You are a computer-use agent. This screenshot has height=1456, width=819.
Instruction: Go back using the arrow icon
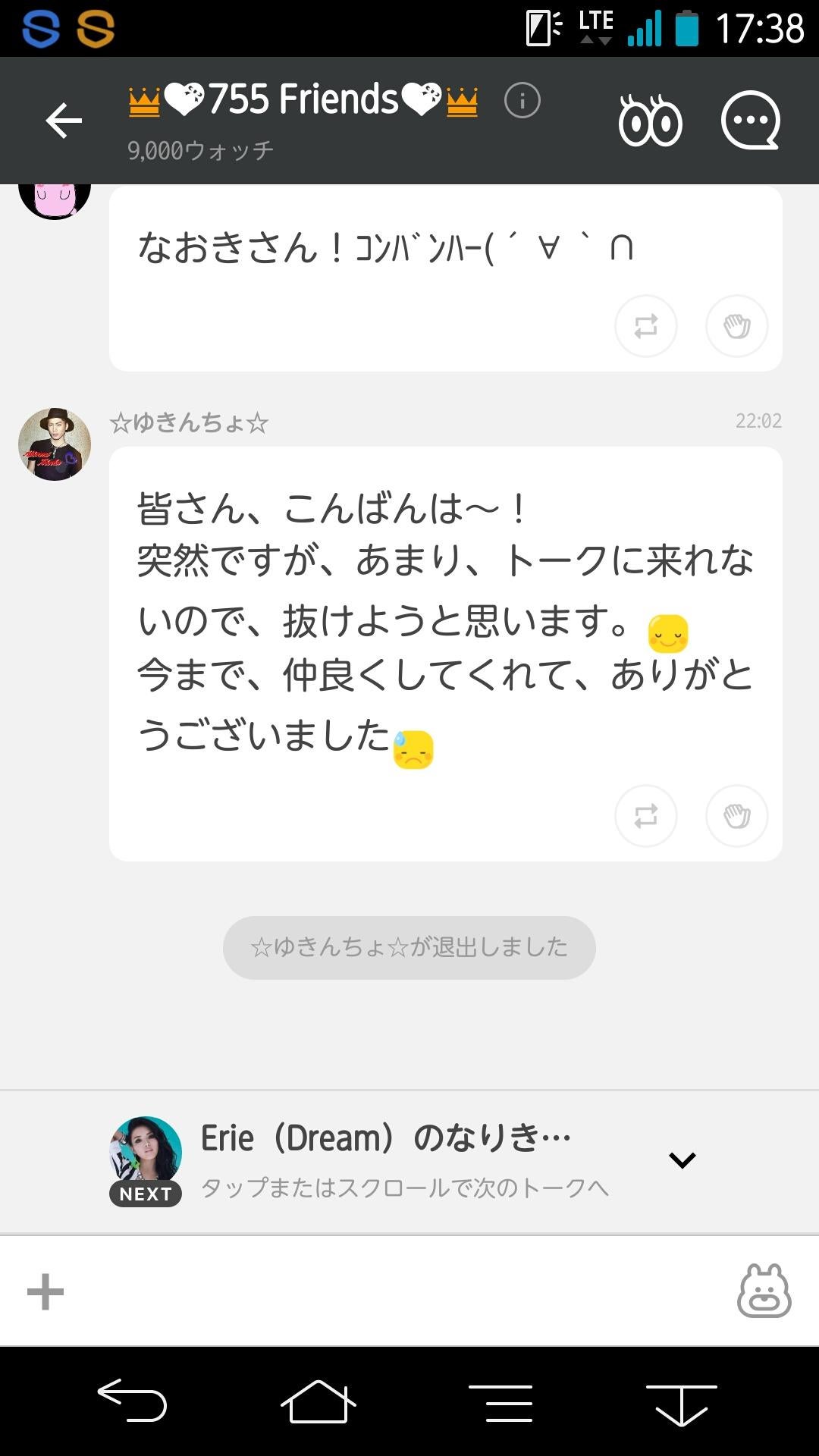tap(64, 119)
